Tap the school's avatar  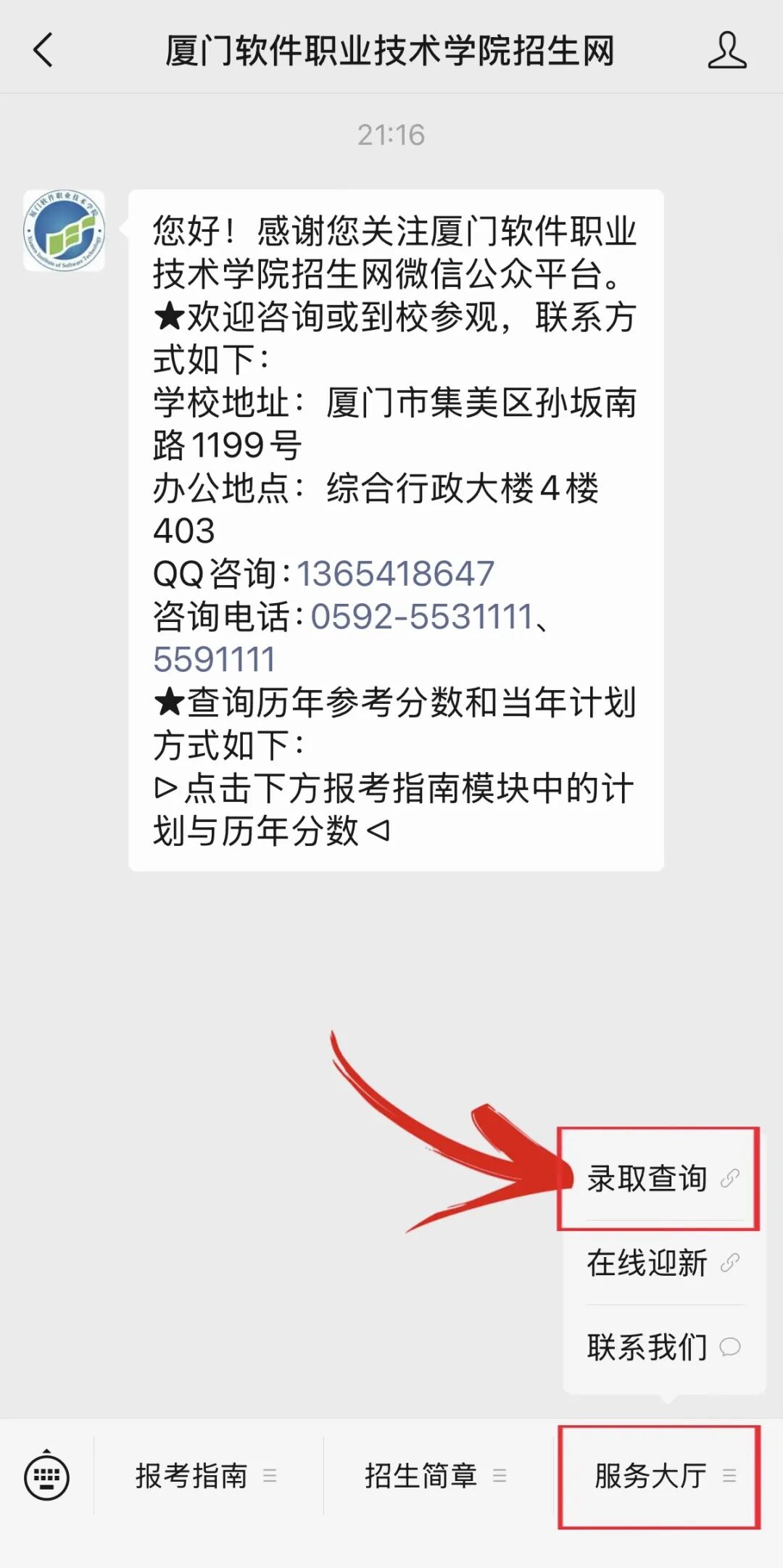pos(65,231)
